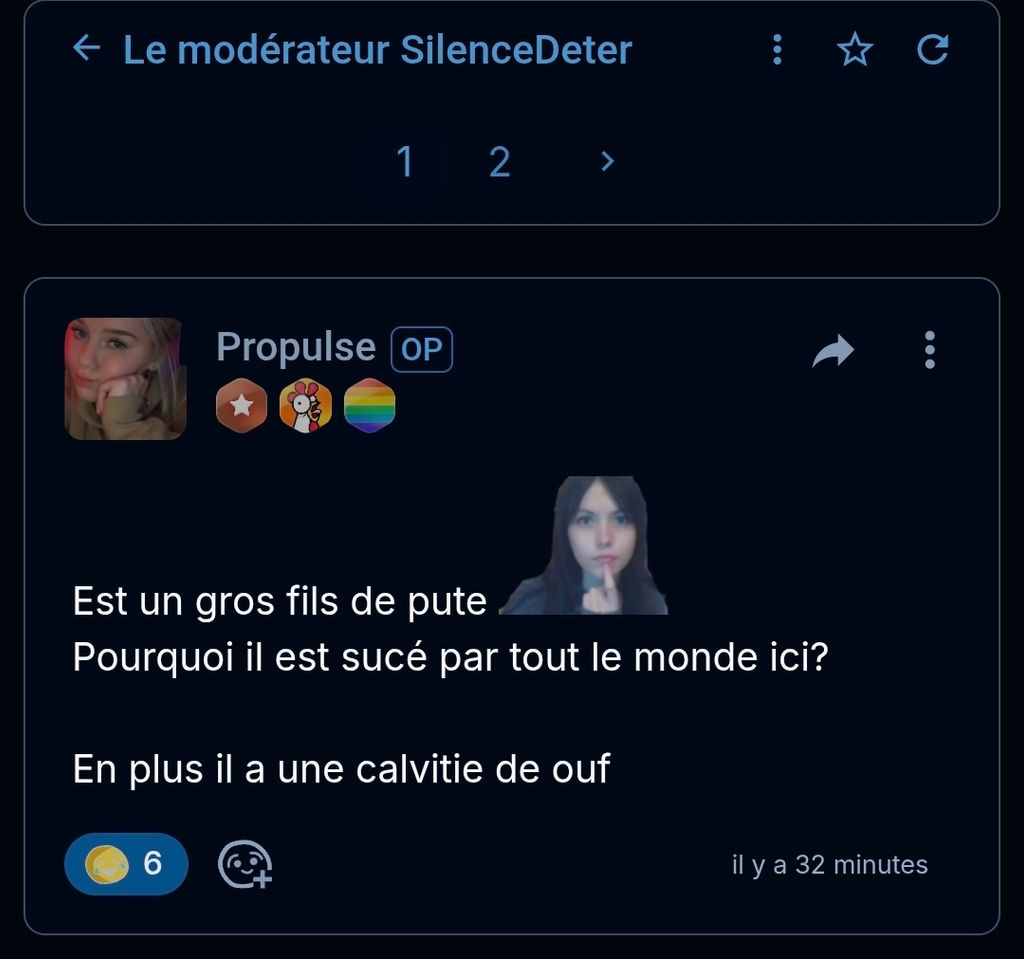The height and width of the screenshot is (959, 1024).
Task: Tap the laughing reaction with 6 votes
Action: pyautogui.click(x=126, y=863)
